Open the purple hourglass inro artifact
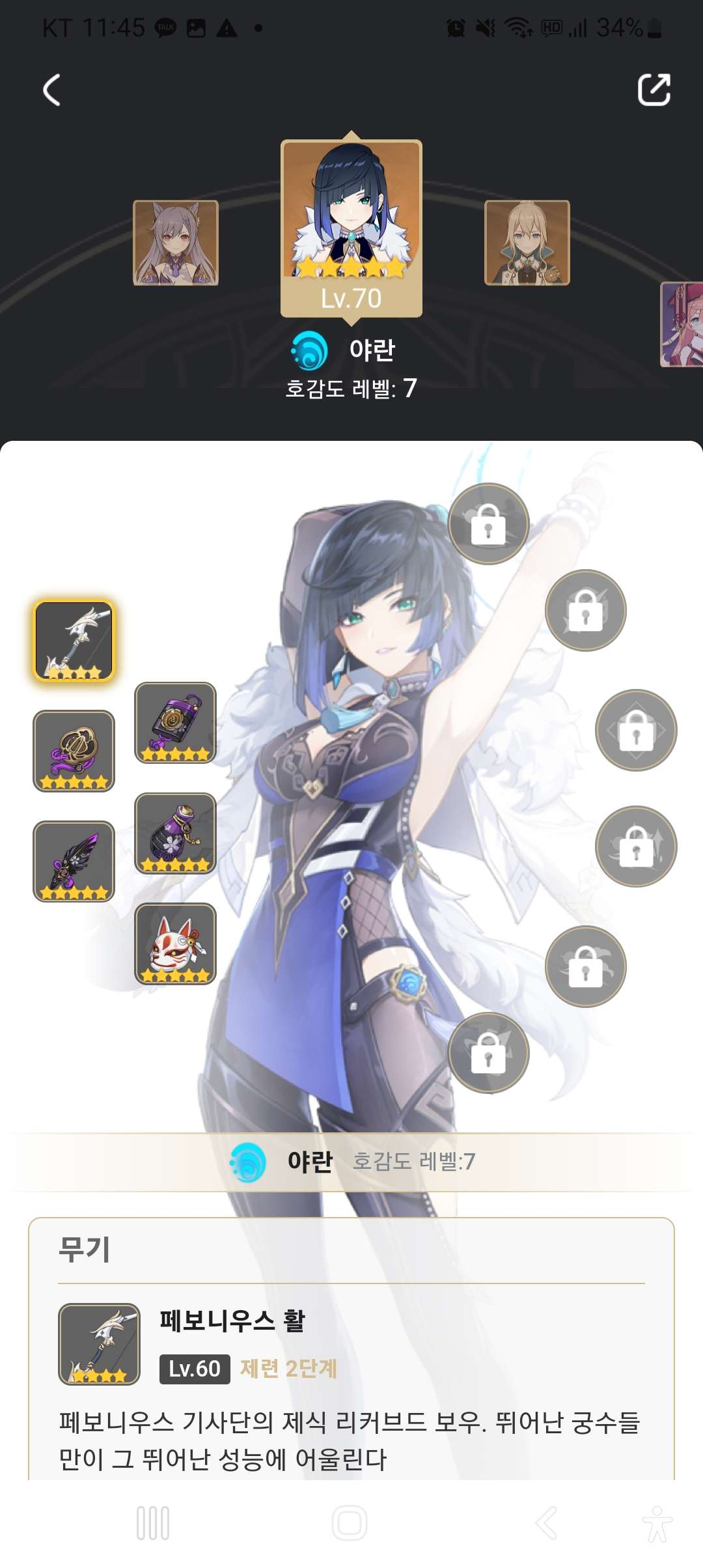Viewport: 703px width, 1568px height. click(175, 723)
